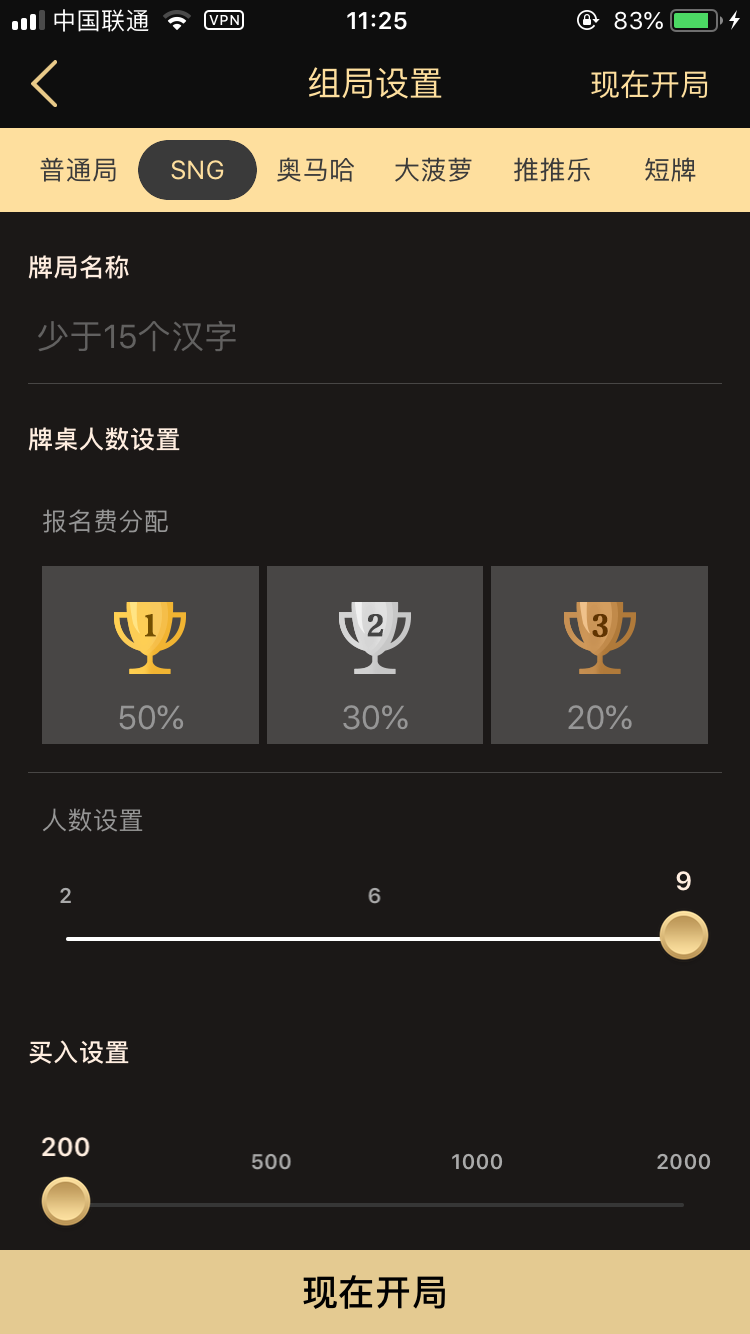Tap 现在开局 in the top bar
The width and height of the screenshot is (750, 1334).
click(x=649, y=85)
